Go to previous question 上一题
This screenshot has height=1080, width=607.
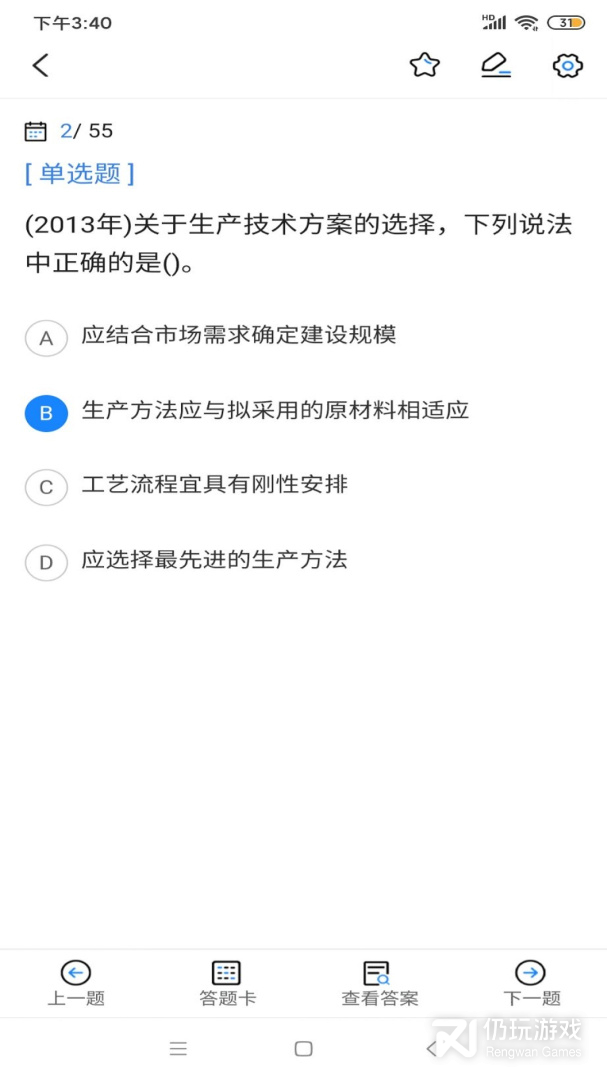coord(76,982)
